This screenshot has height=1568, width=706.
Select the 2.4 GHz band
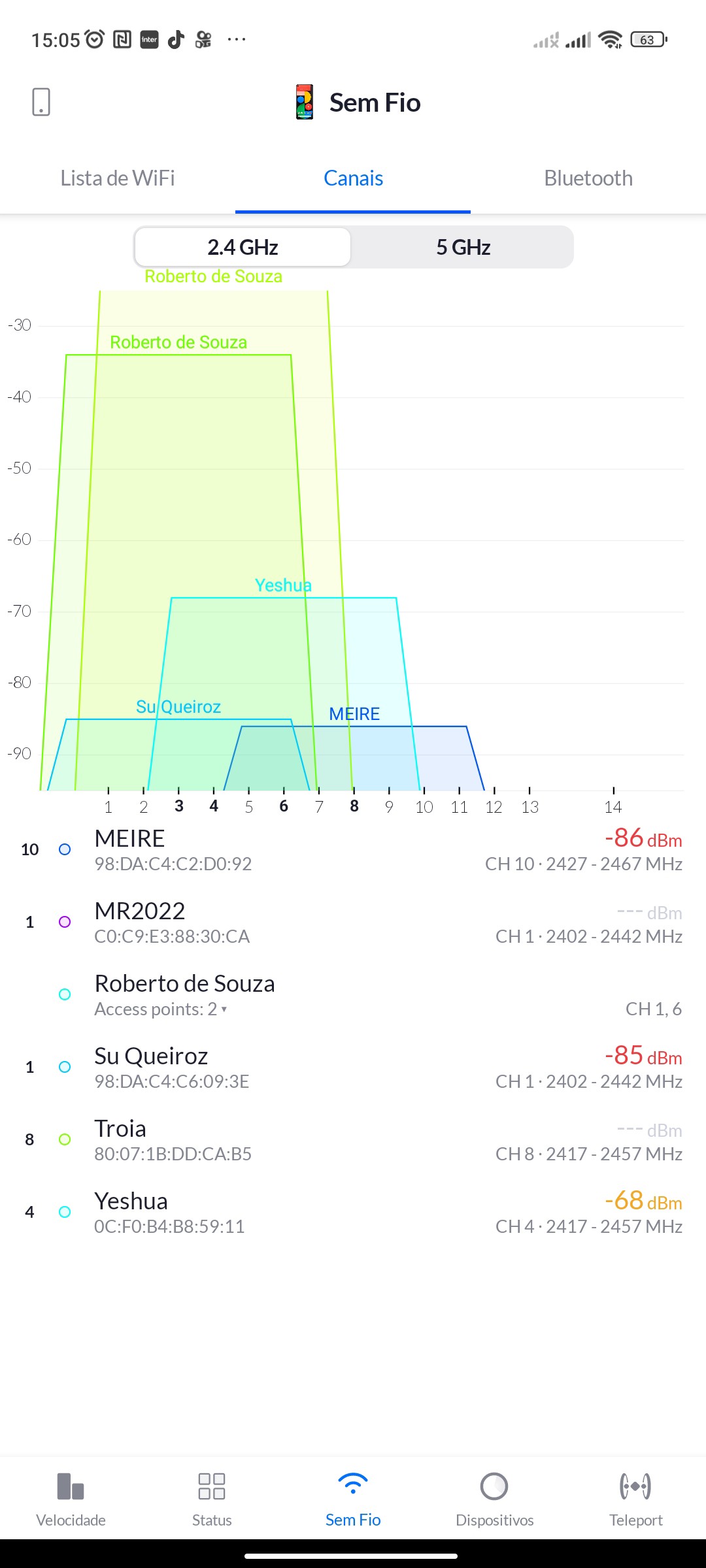pyautogui.click(x=243, y=248)
